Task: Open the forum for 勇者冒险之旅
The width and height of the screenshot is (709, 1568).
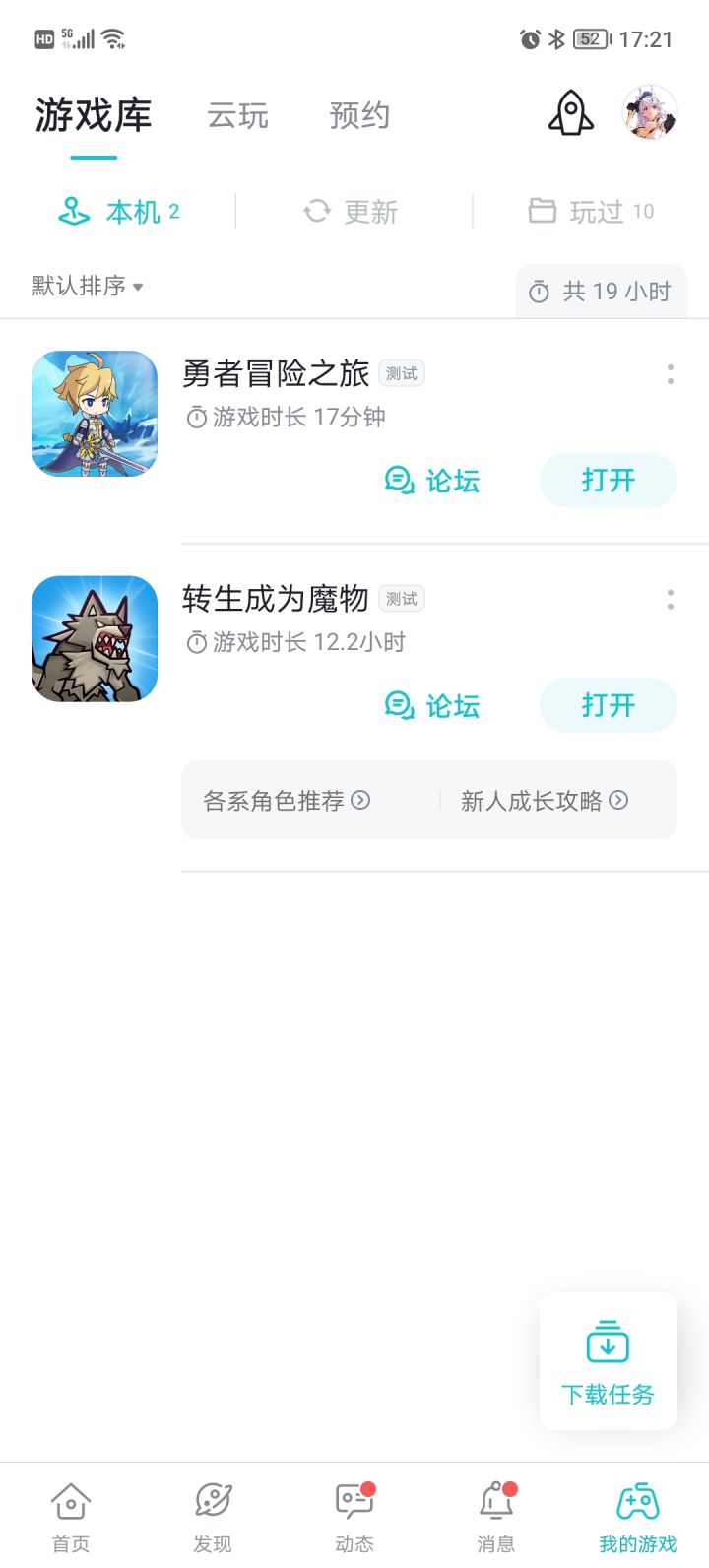Action: (x=431, y=482)
